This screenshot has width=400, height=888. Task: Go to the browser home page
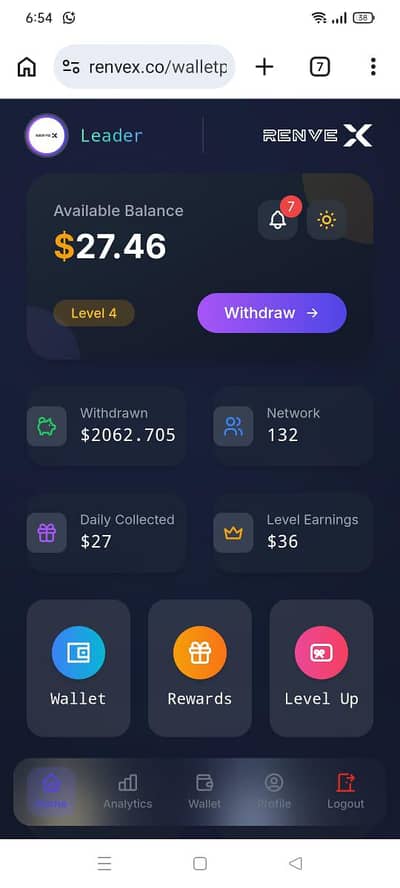(27, 67)
